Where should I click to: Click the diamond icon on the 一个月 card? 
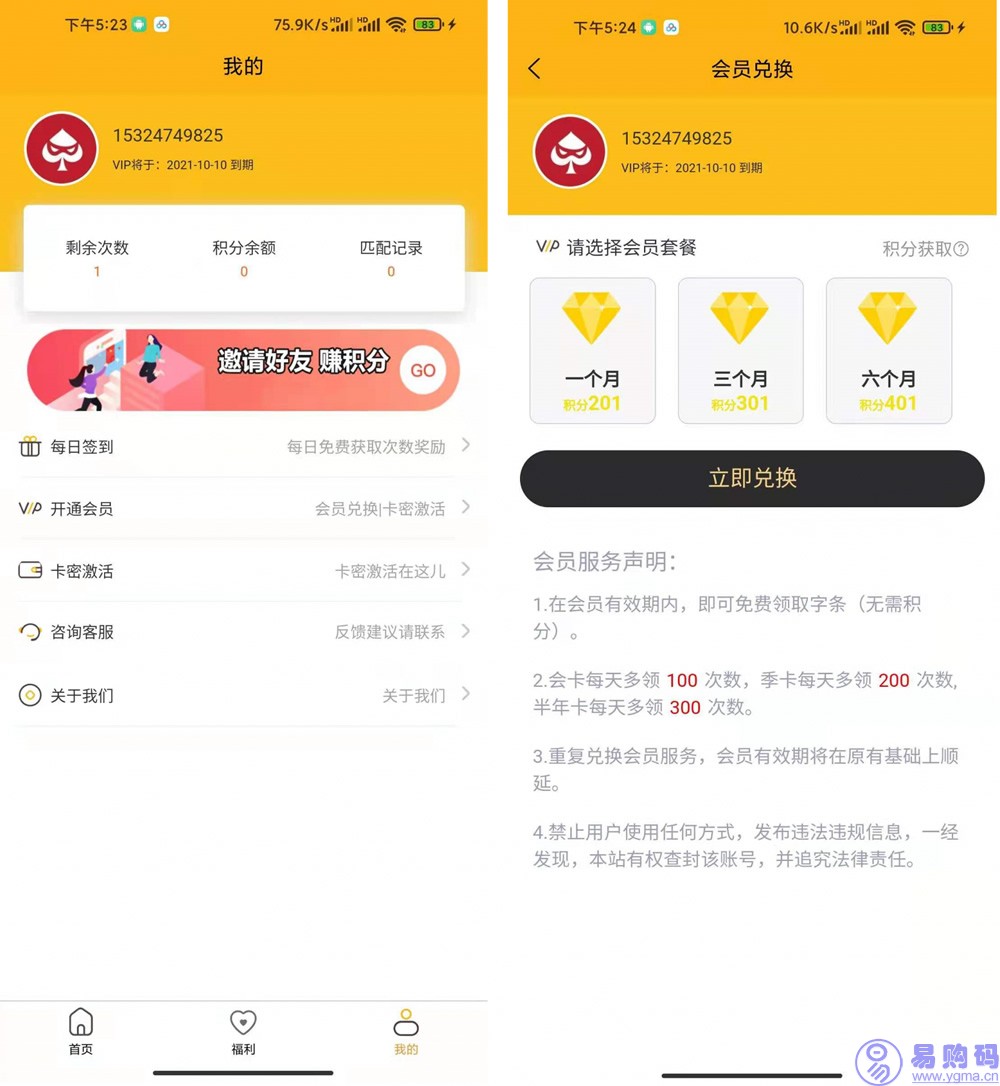(x=592, y=317)
